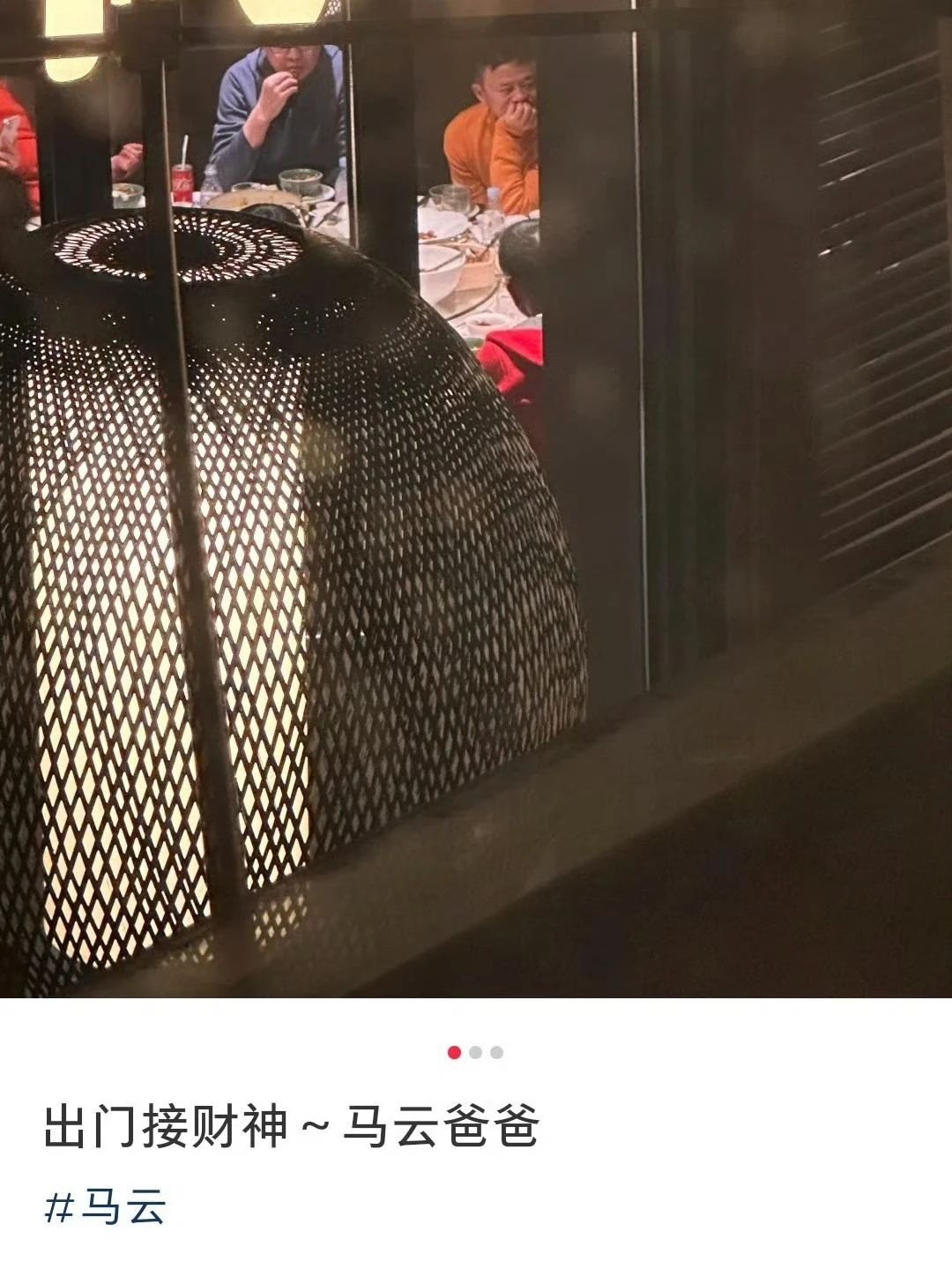952x1269 pixels.
Task: Tap the image page indicator dots
Action: 475,1052
